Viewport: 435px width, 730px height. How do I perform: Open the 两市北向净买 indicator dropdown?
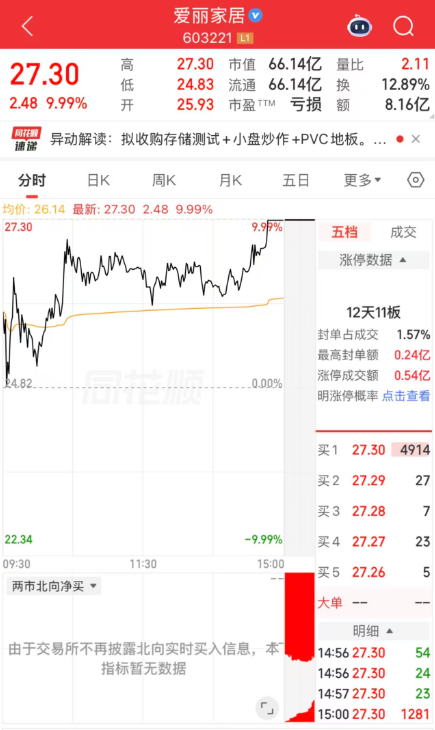point(54,586)
